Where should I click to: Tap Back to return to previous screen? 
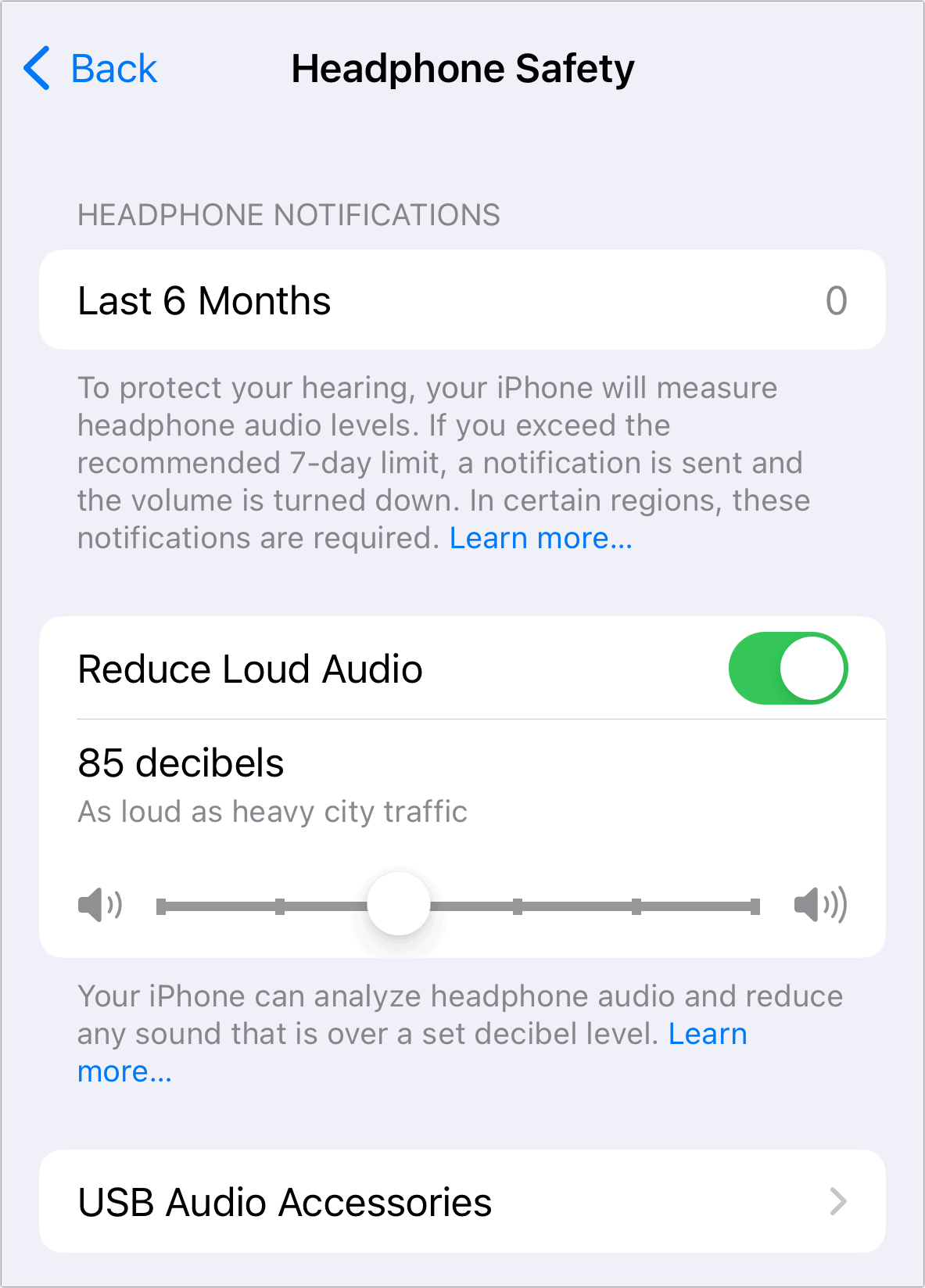113,68
